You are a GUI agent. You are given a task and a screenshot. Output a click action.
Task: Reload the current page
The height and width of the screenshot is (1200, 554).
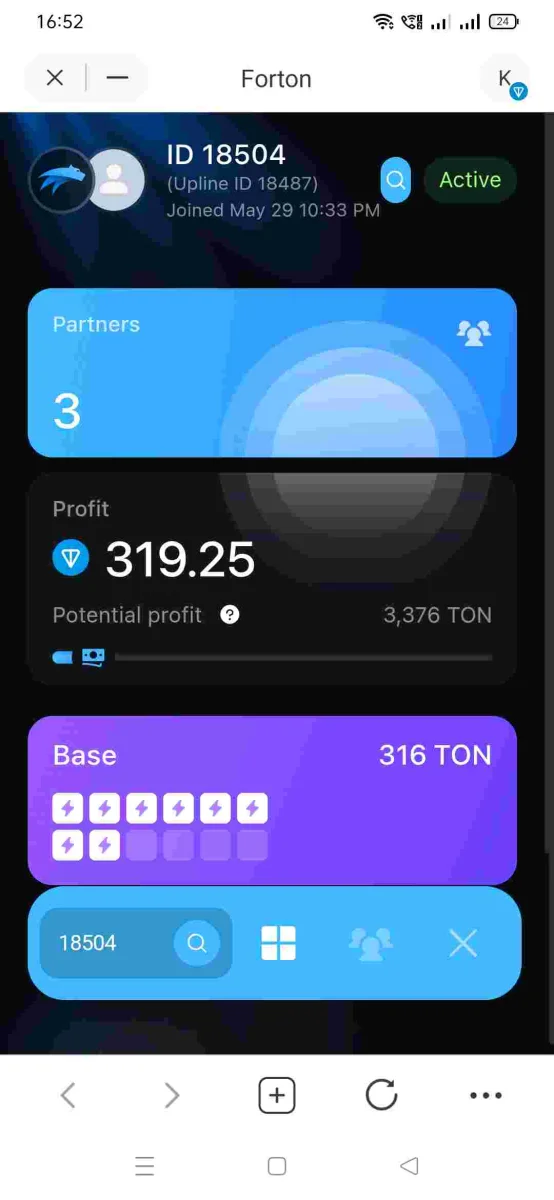pyautogui.click(x=381, y=1096)
